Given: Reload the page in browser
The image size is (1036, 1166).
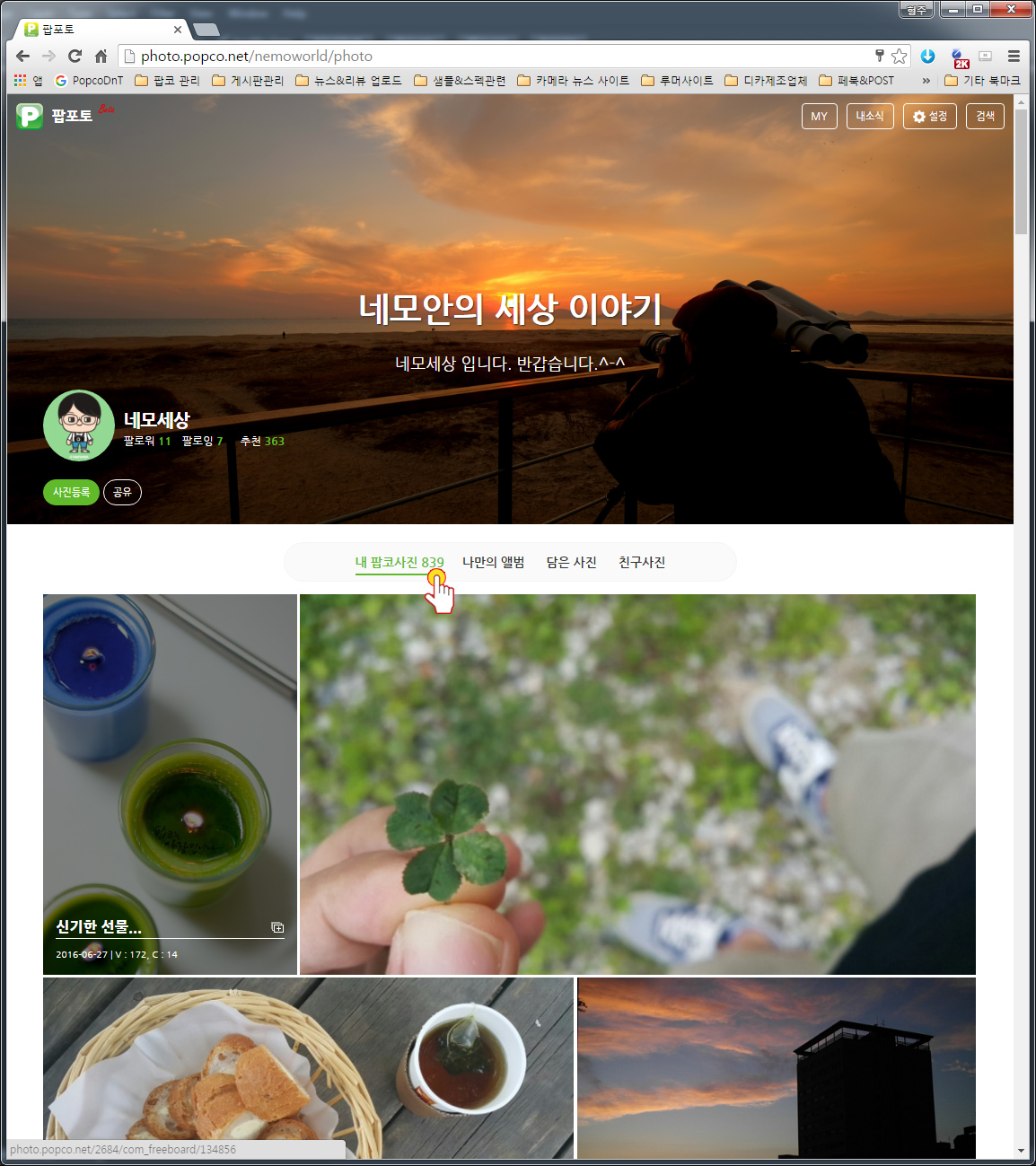Looking at the screenshot, I should click(x=75, y=56).
